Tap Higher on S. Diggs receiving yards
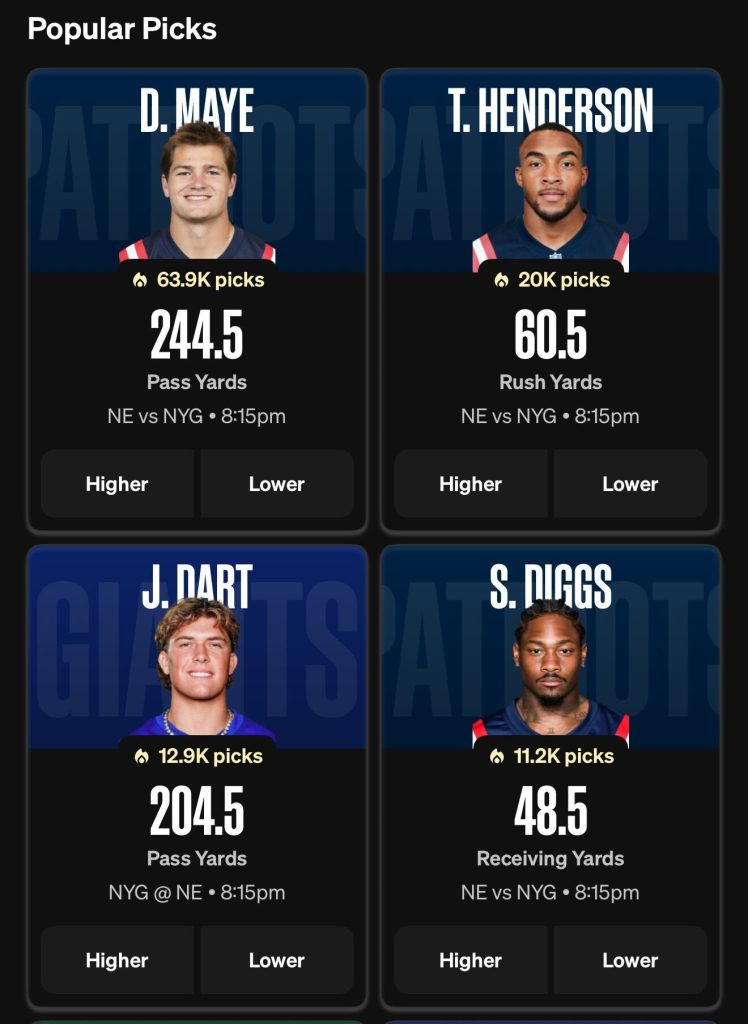 pos(470,960)
